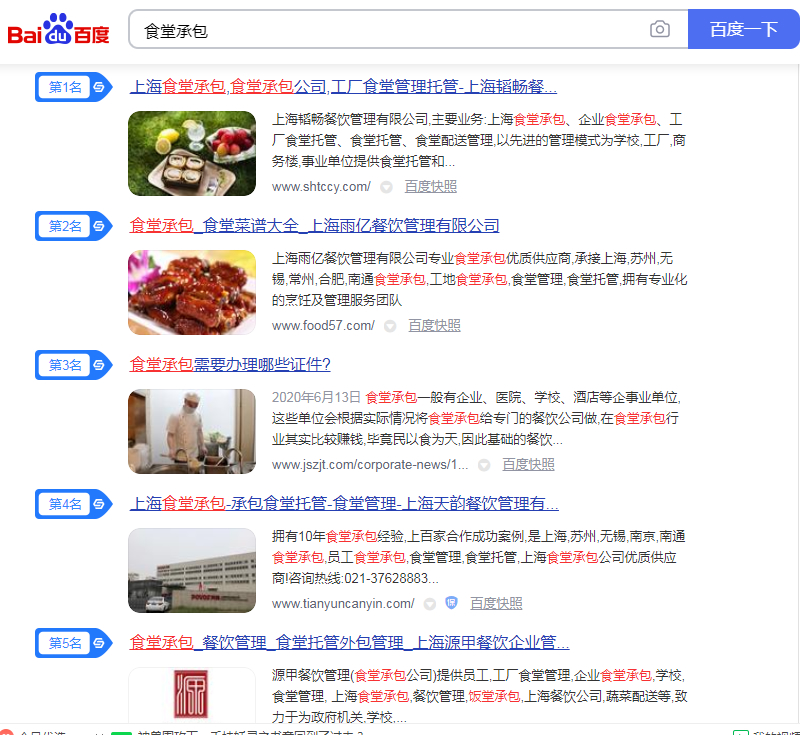Image resolution: width=800 pixels, height=735 pixels.
Task: Open the 上海韬畅餐 result title link
Action: (343, 86)
